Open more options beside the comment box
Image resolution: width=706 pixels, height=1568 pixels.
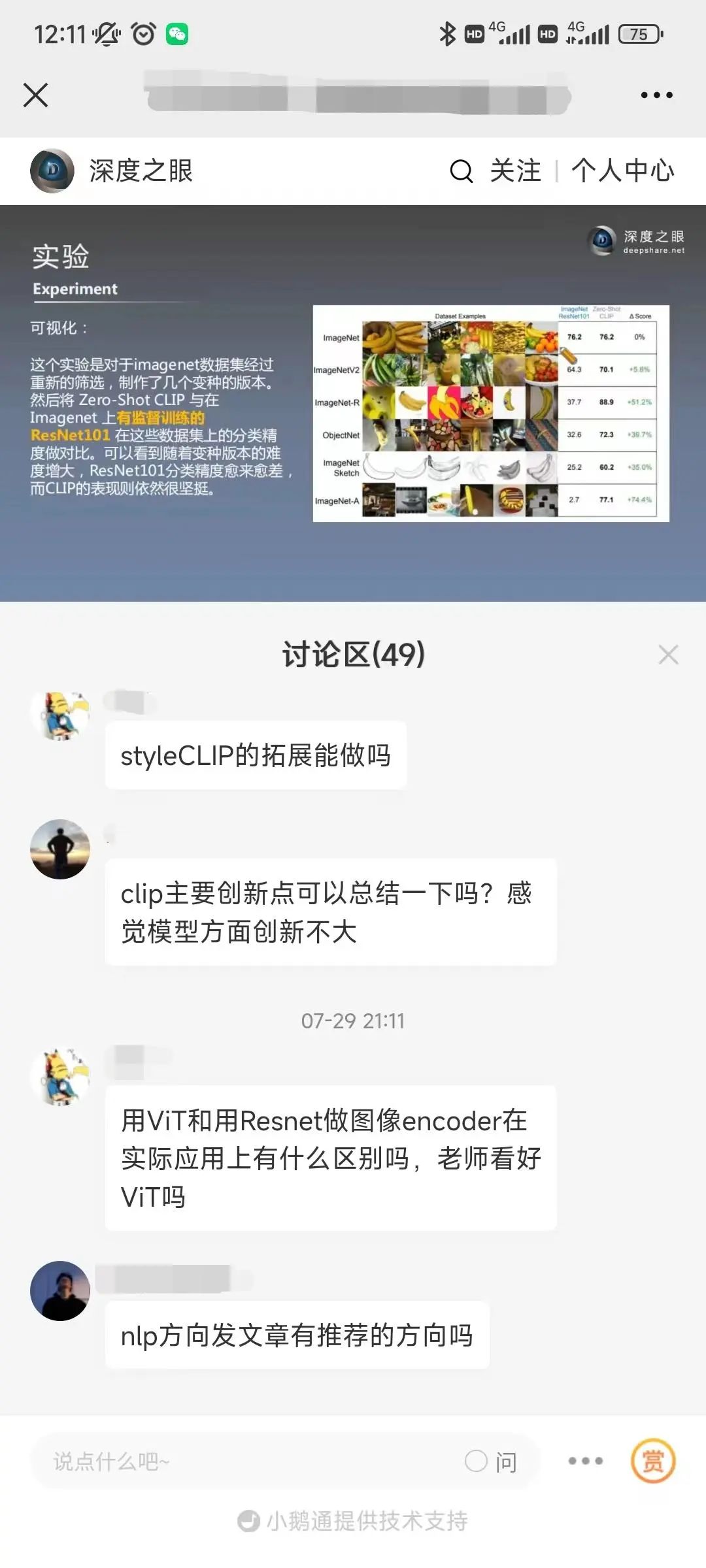[586, 1461]
